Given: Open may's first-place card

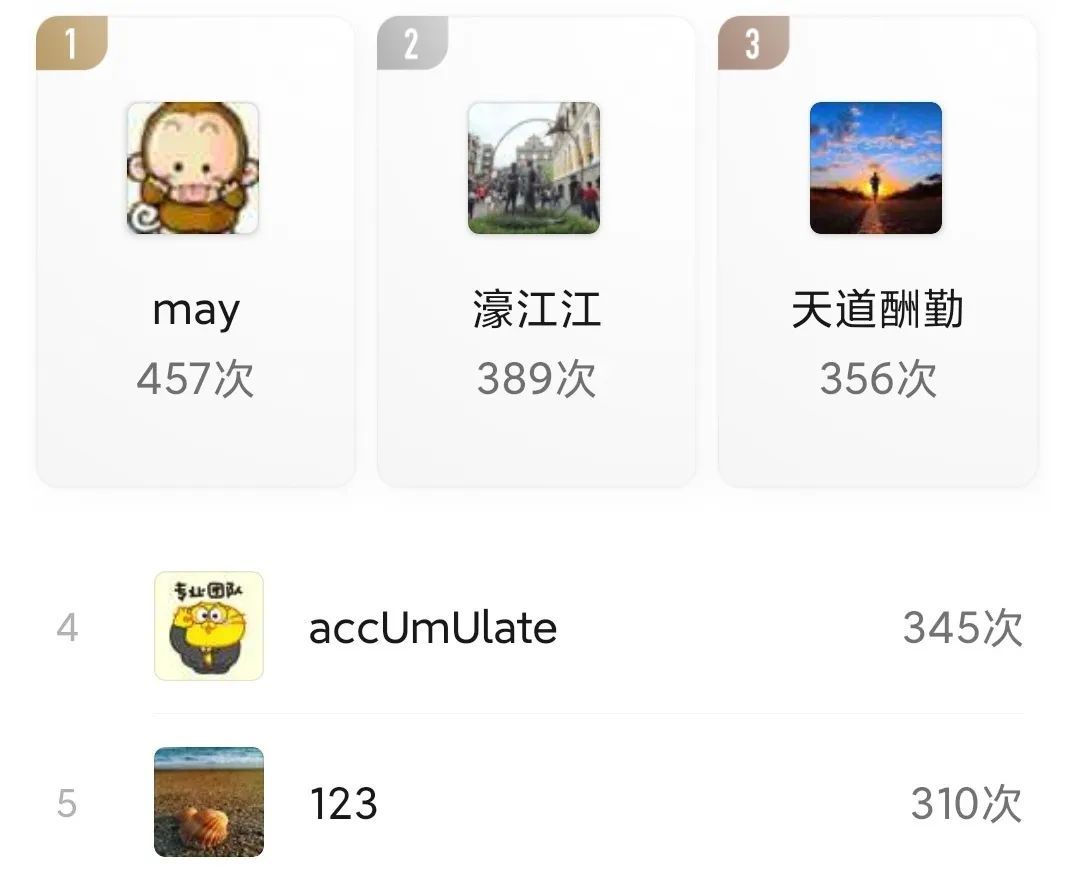Looking at the screenshot, I should pyautogui.click(x=195, y=252).
